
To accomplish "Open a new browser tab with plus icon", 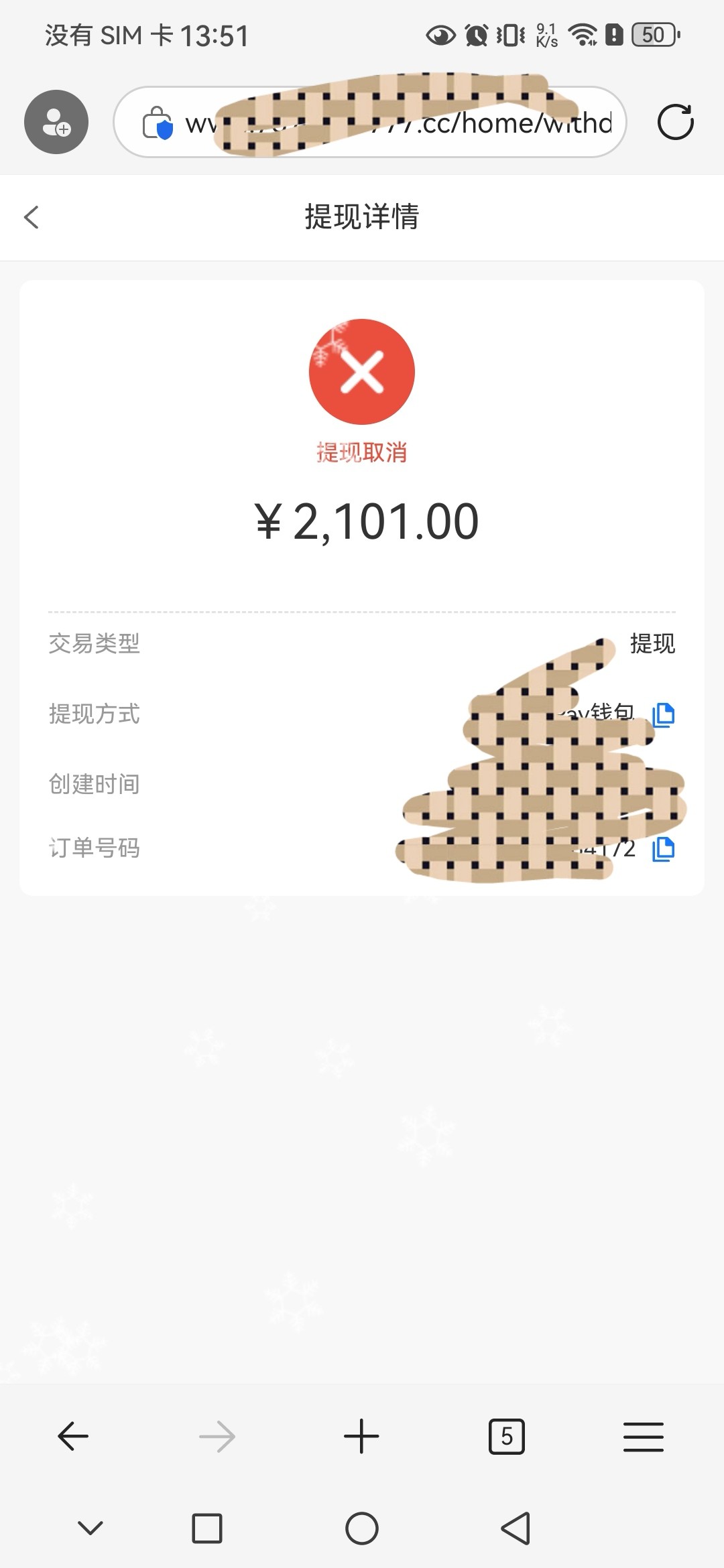I will click(x=361, y=1436).
